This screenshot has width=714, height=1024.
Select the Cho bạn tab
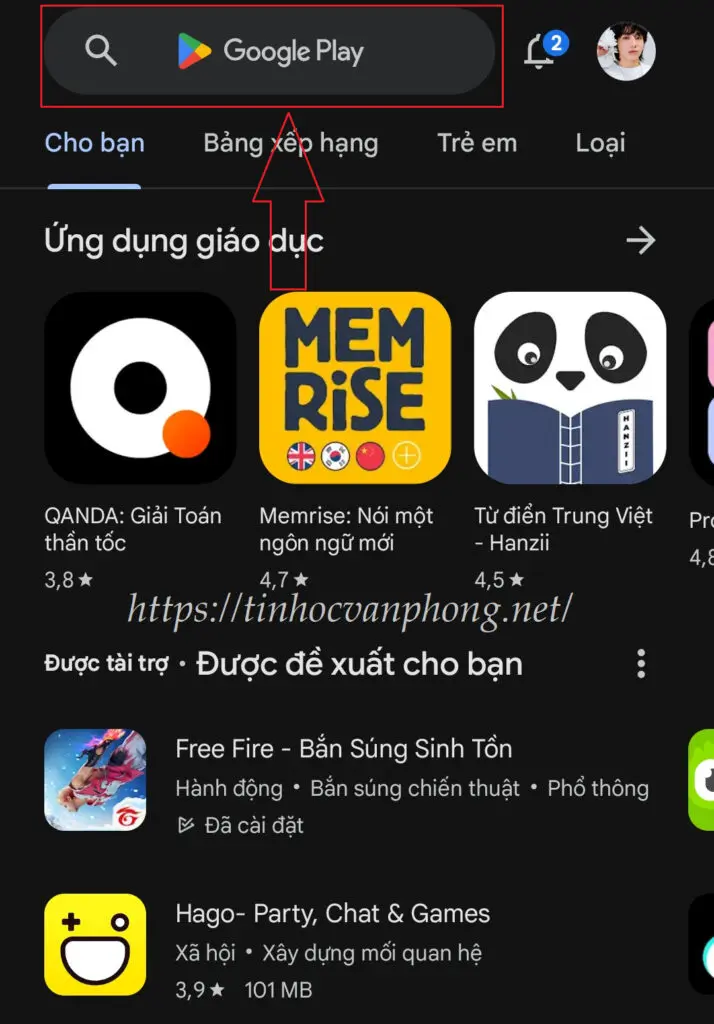click(x=95, y=143)
